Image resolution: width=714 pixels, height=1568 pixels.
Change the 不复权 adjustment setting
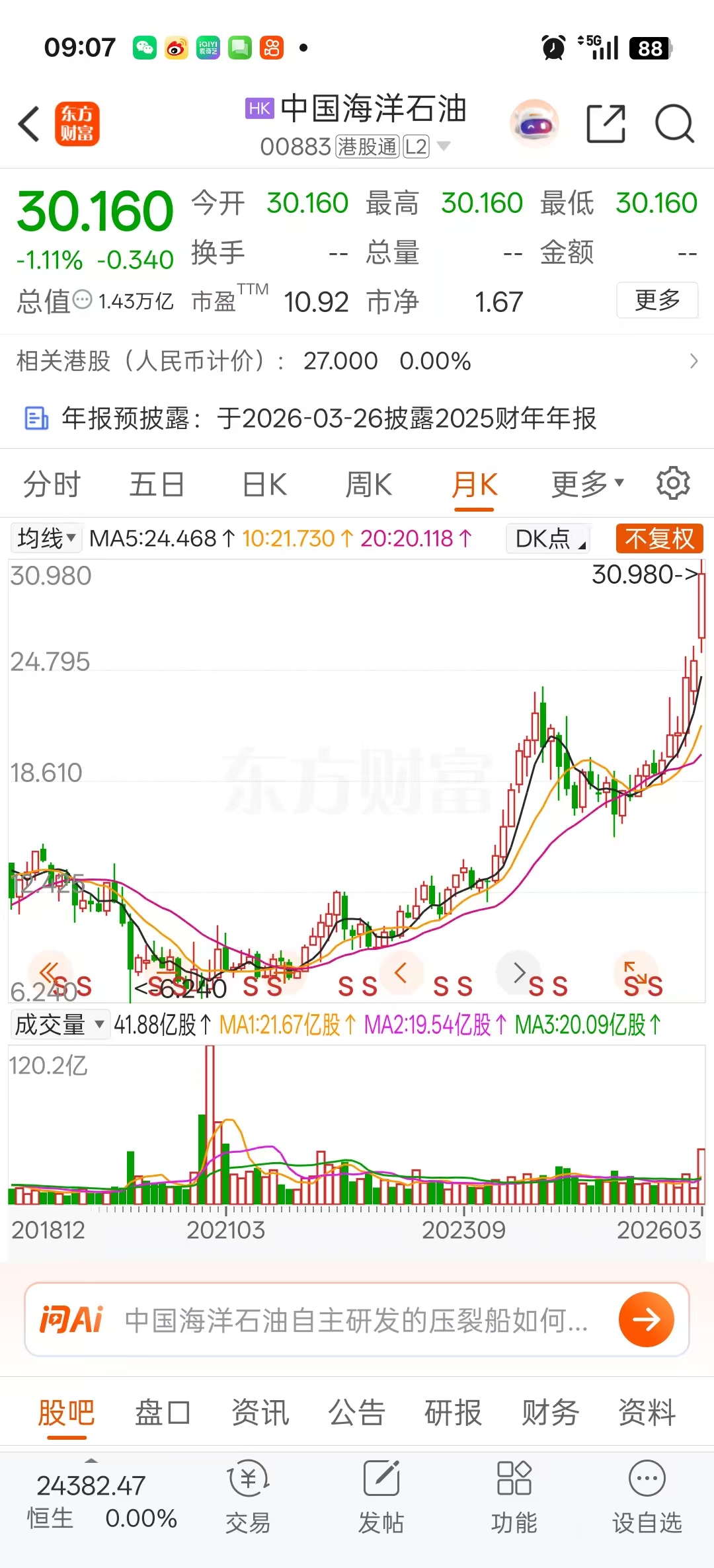pyautogui.click(x=659, y=538)
